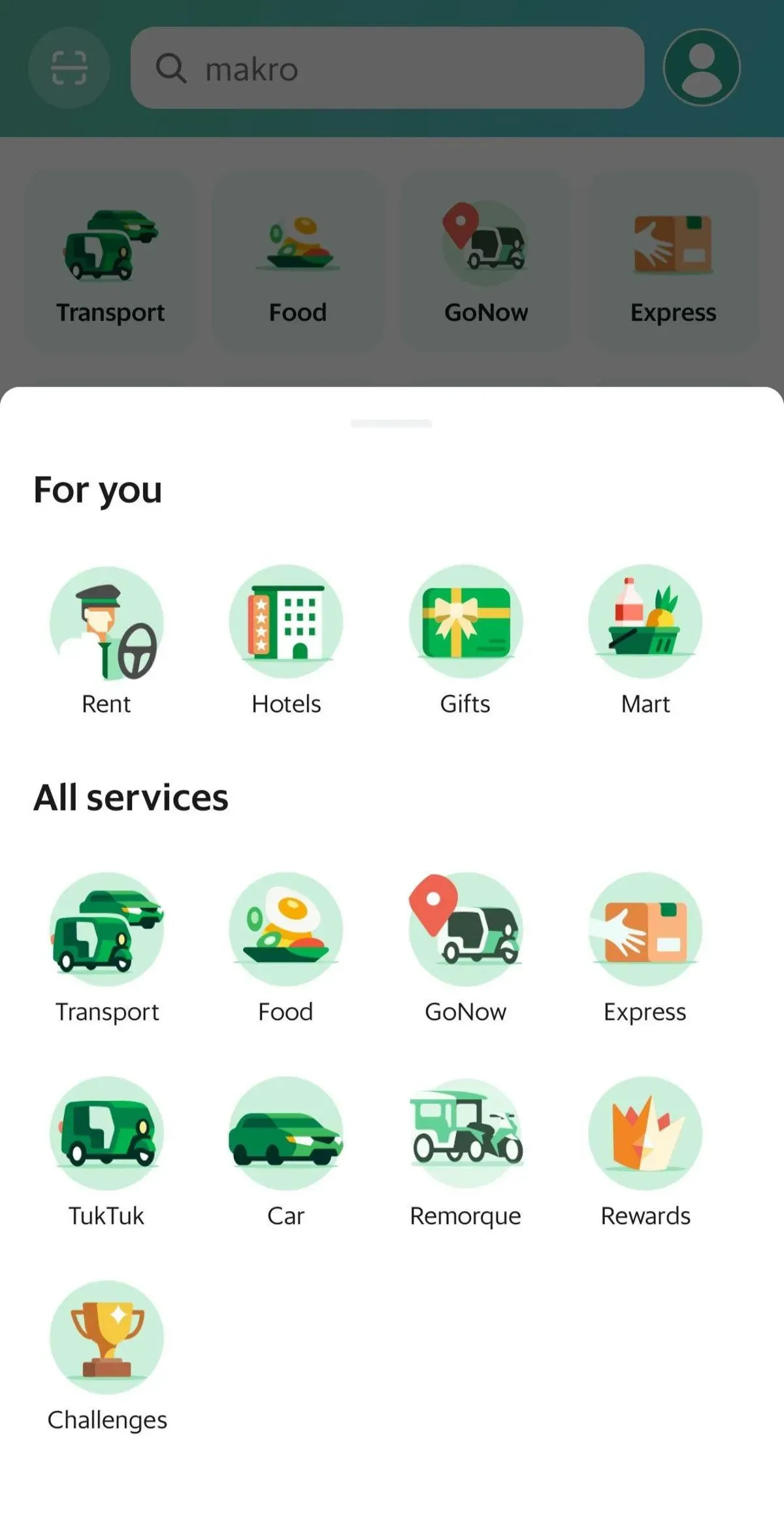Book a TukTuk ride
Viewport: 784px width, 1517px height.
coord(106,1152)
